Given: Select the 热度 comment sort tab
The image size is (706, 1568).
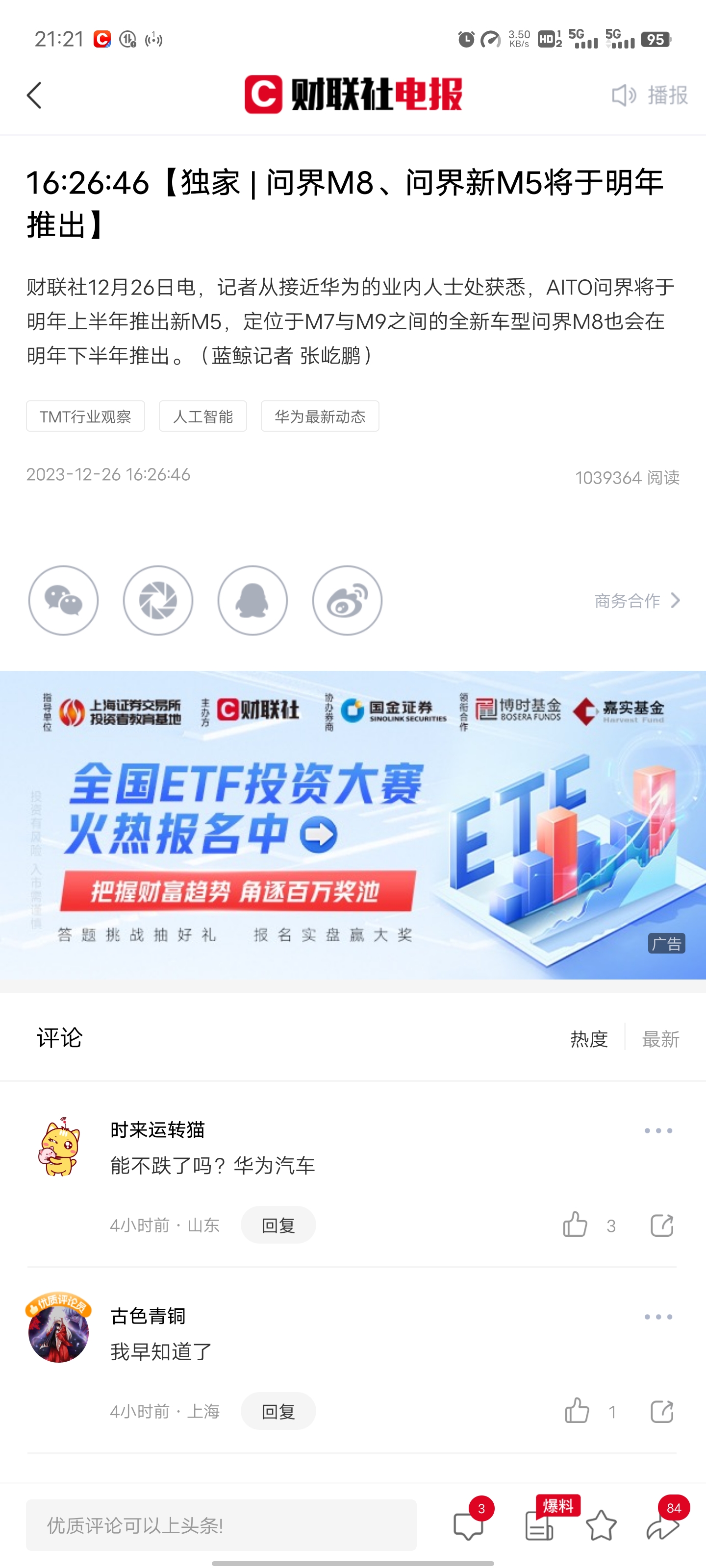Looking at the screenshot, I should coord(588,1040).
